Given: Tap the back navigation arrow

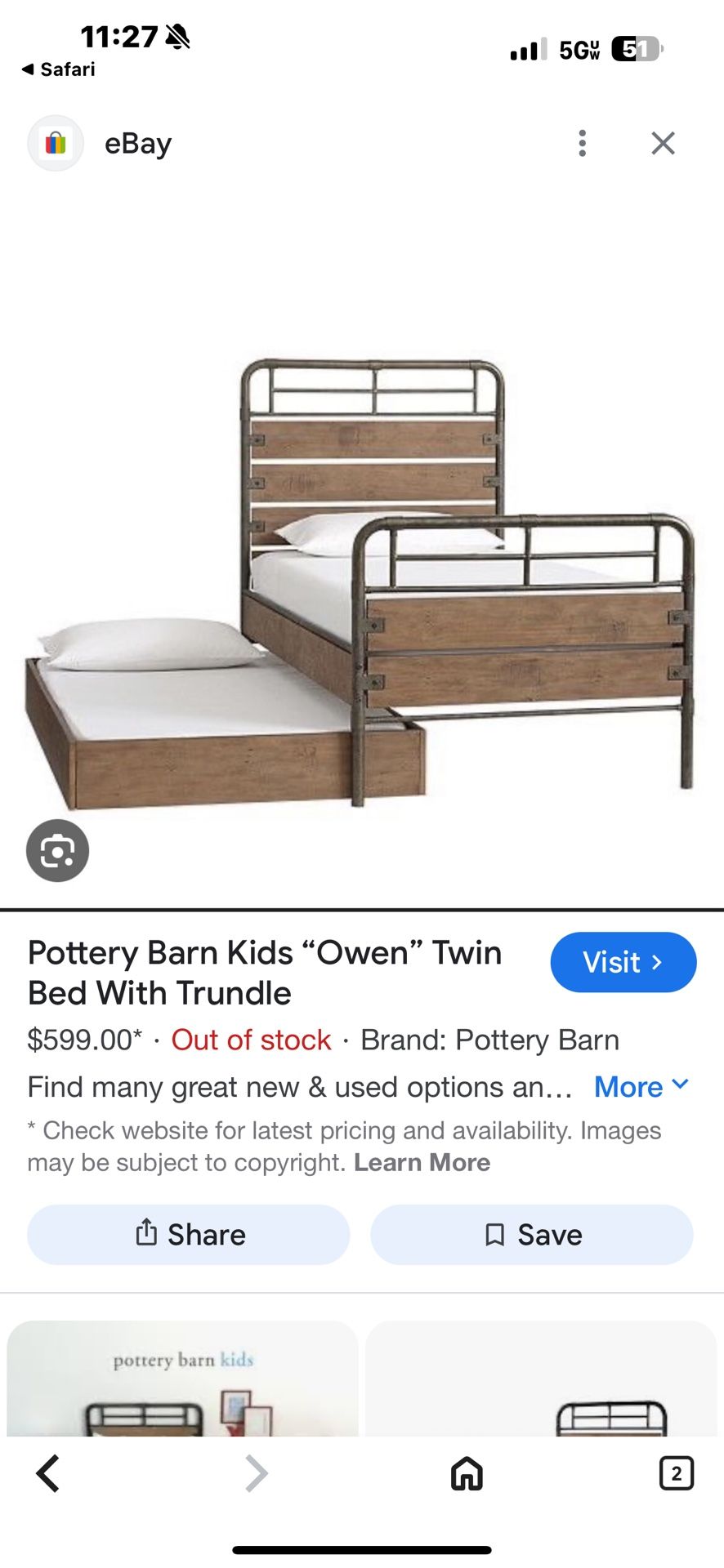Looking at the screenshot, I should (x=48, y=1474).
